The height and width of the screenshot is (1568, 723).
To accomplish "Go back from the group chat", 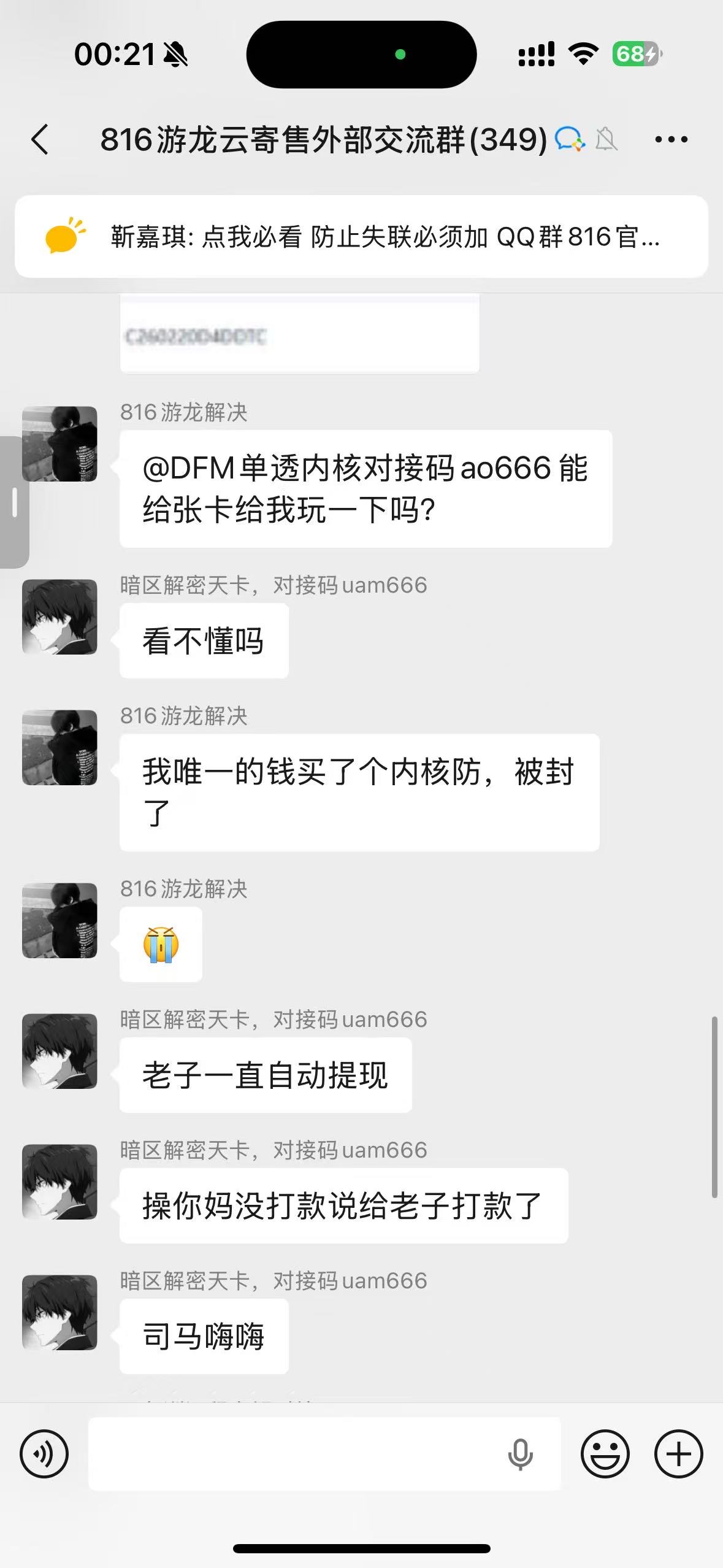I will (40, 140).
